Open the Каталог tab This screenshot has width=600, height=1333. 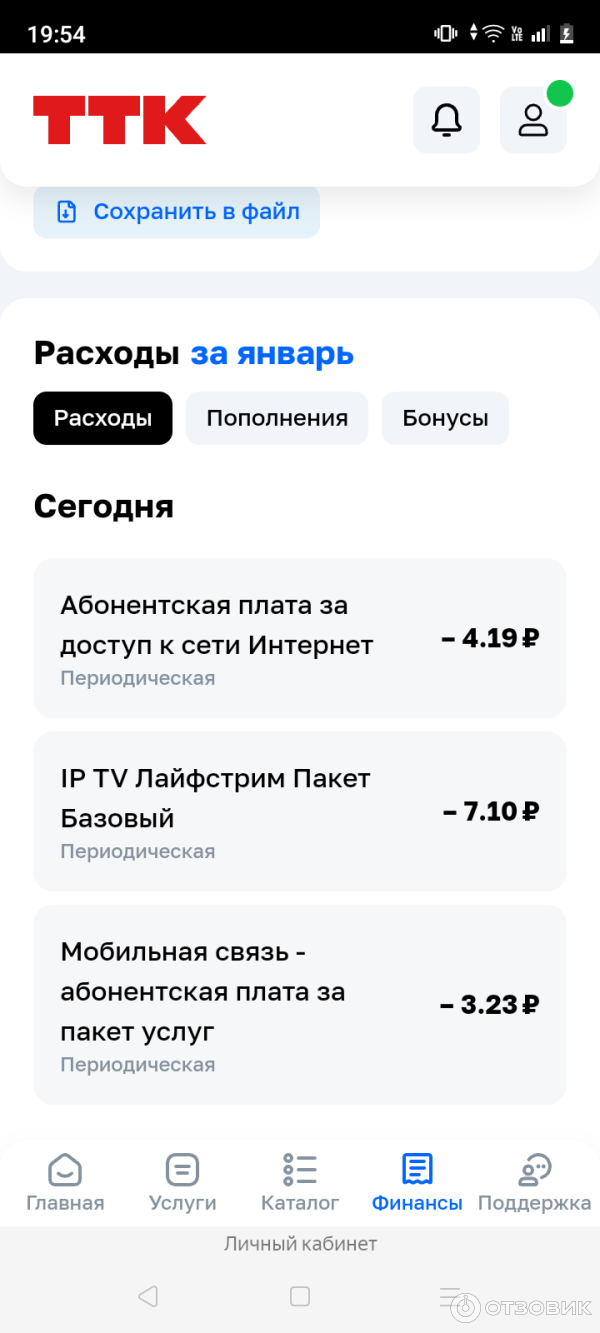(x=300, y=1181)
